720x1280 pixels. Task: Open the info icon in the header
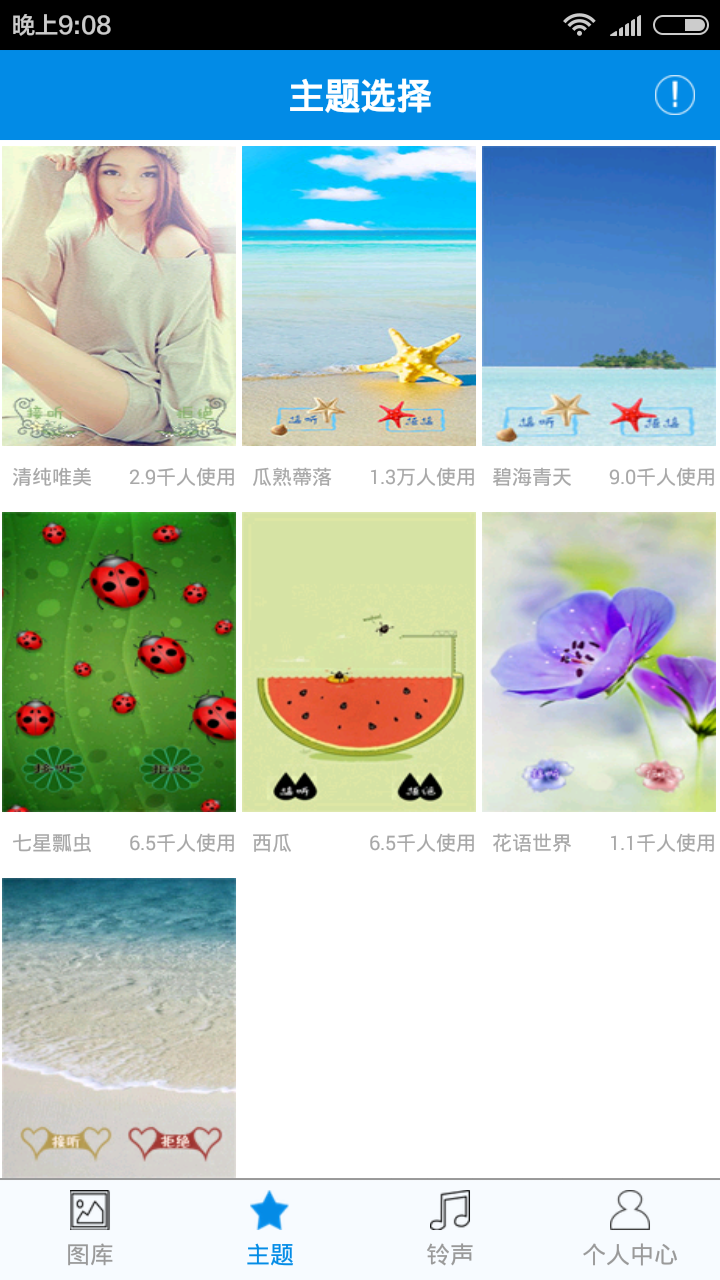point(675,96)
